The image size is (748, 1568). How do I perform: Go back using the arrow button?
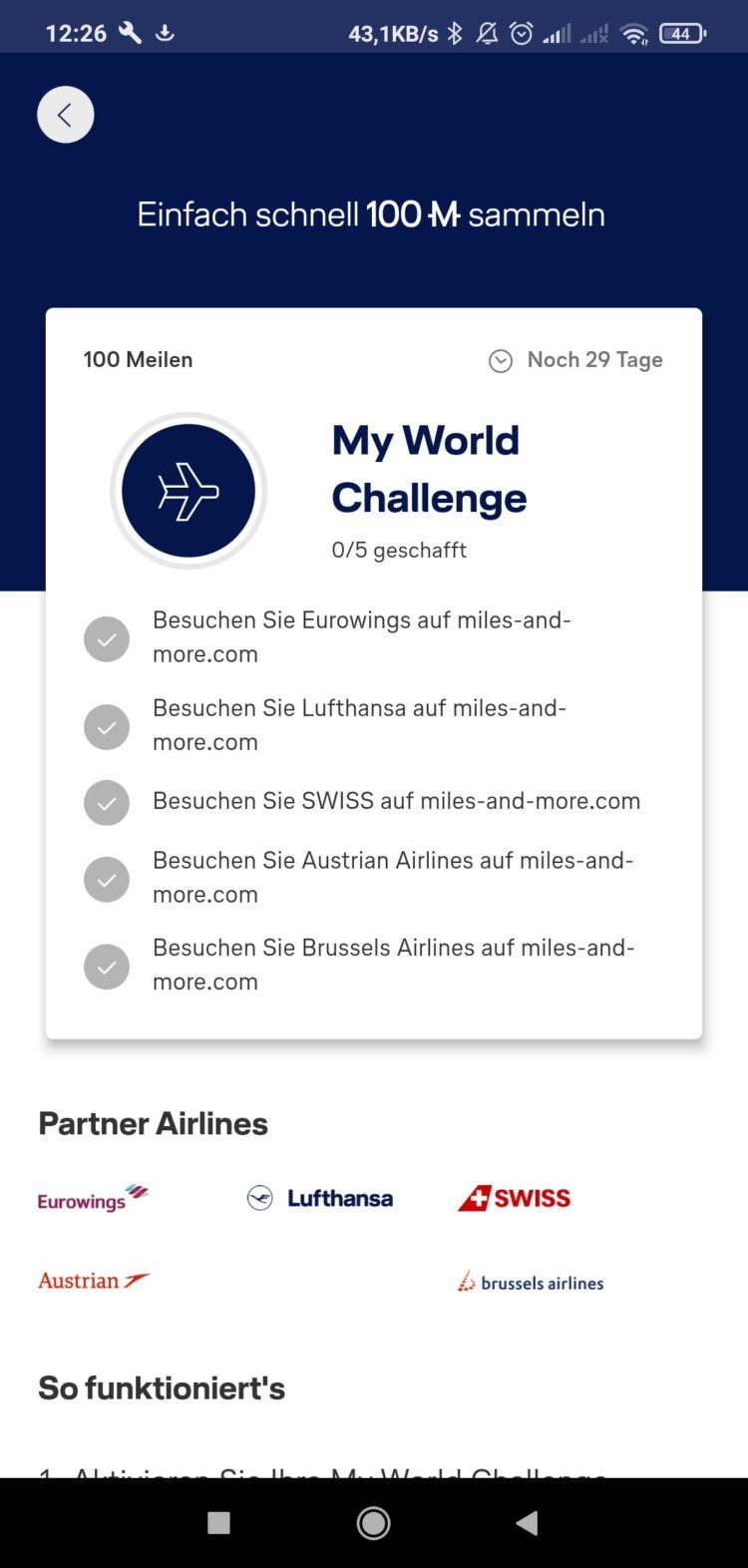coord(65,114)
